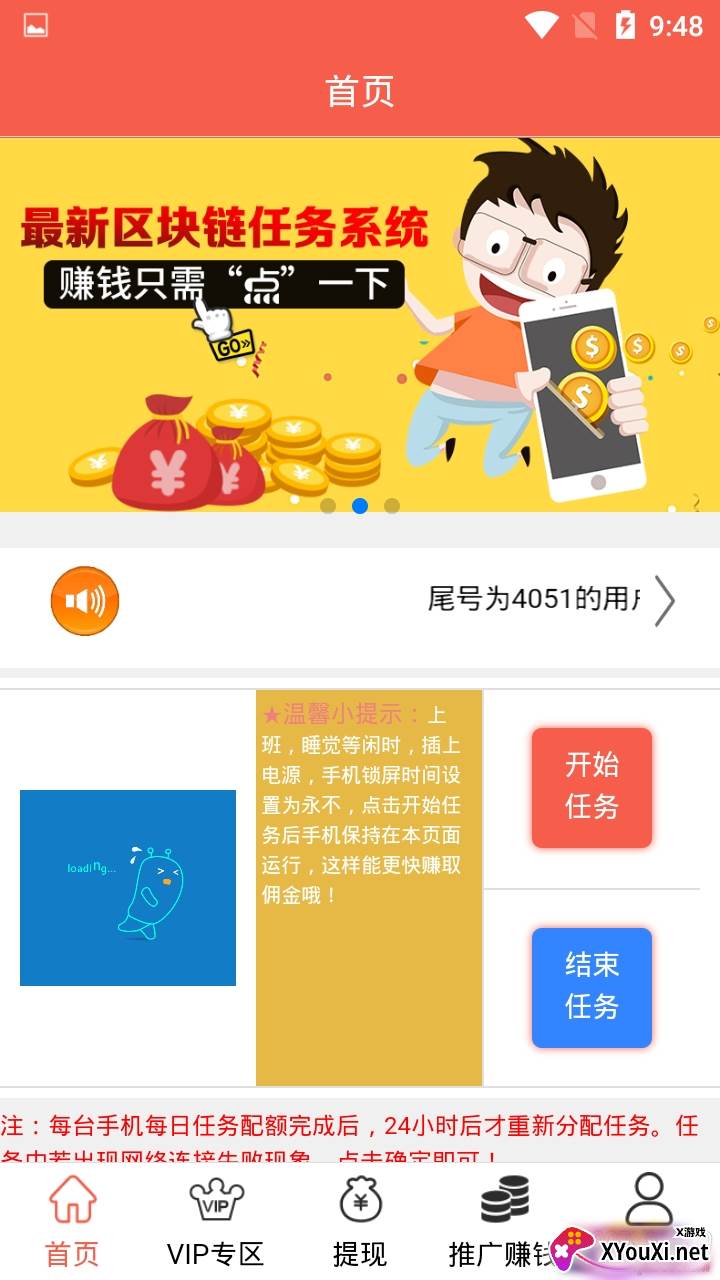This screenshot has height=1280, width=720.
Task: Tap the 开始任务 button
Action: 591,787
